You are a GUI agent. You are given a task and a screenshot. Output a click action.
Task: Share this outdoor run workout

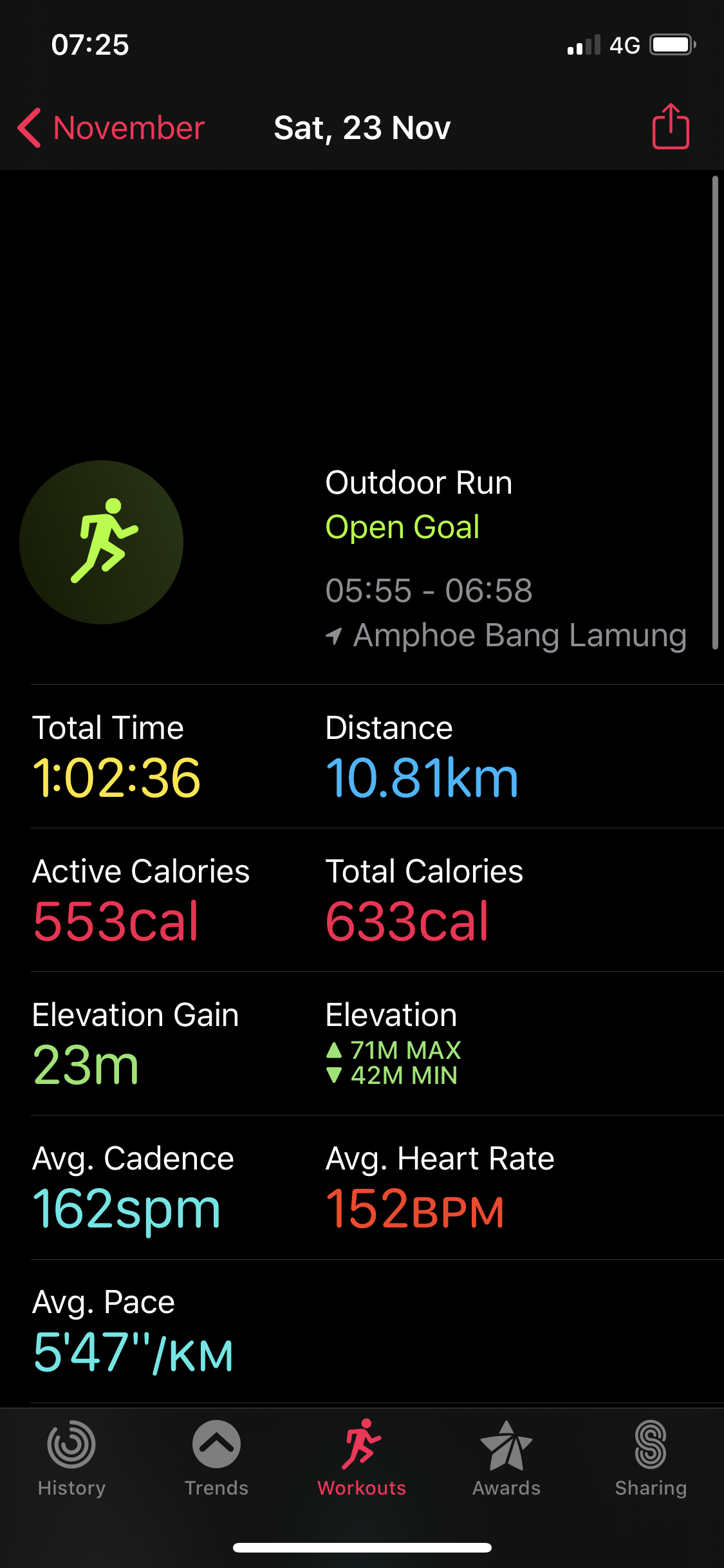(671, 127)
